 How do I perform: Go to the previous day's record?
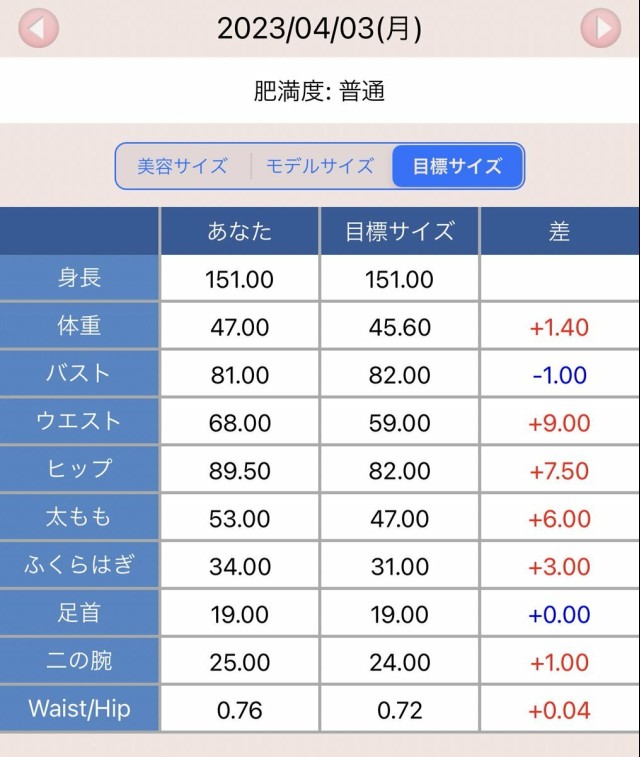point(38,28)
